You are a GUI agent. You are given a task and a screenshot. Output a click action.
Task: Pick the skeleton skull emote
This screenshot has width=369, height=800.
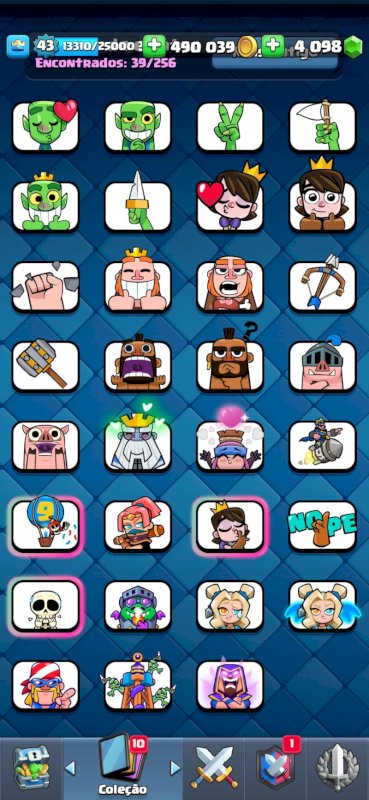pos(46,606)
